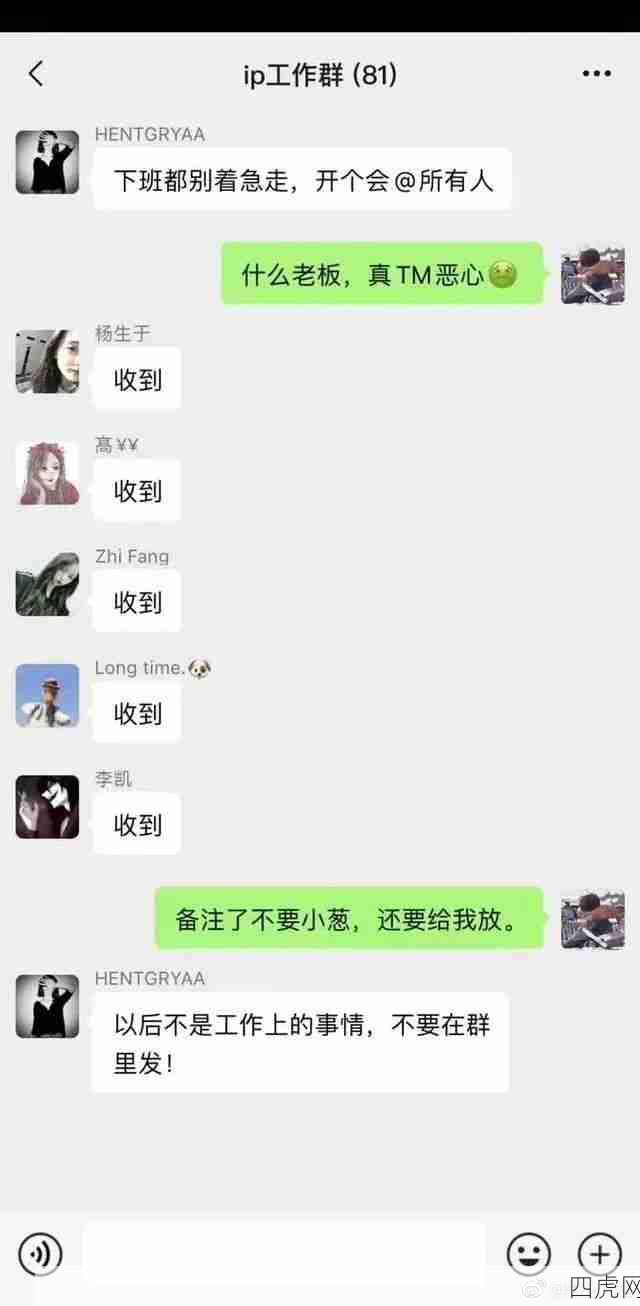
Task: View 李凯's profile avatar
Action: [47, 806]
